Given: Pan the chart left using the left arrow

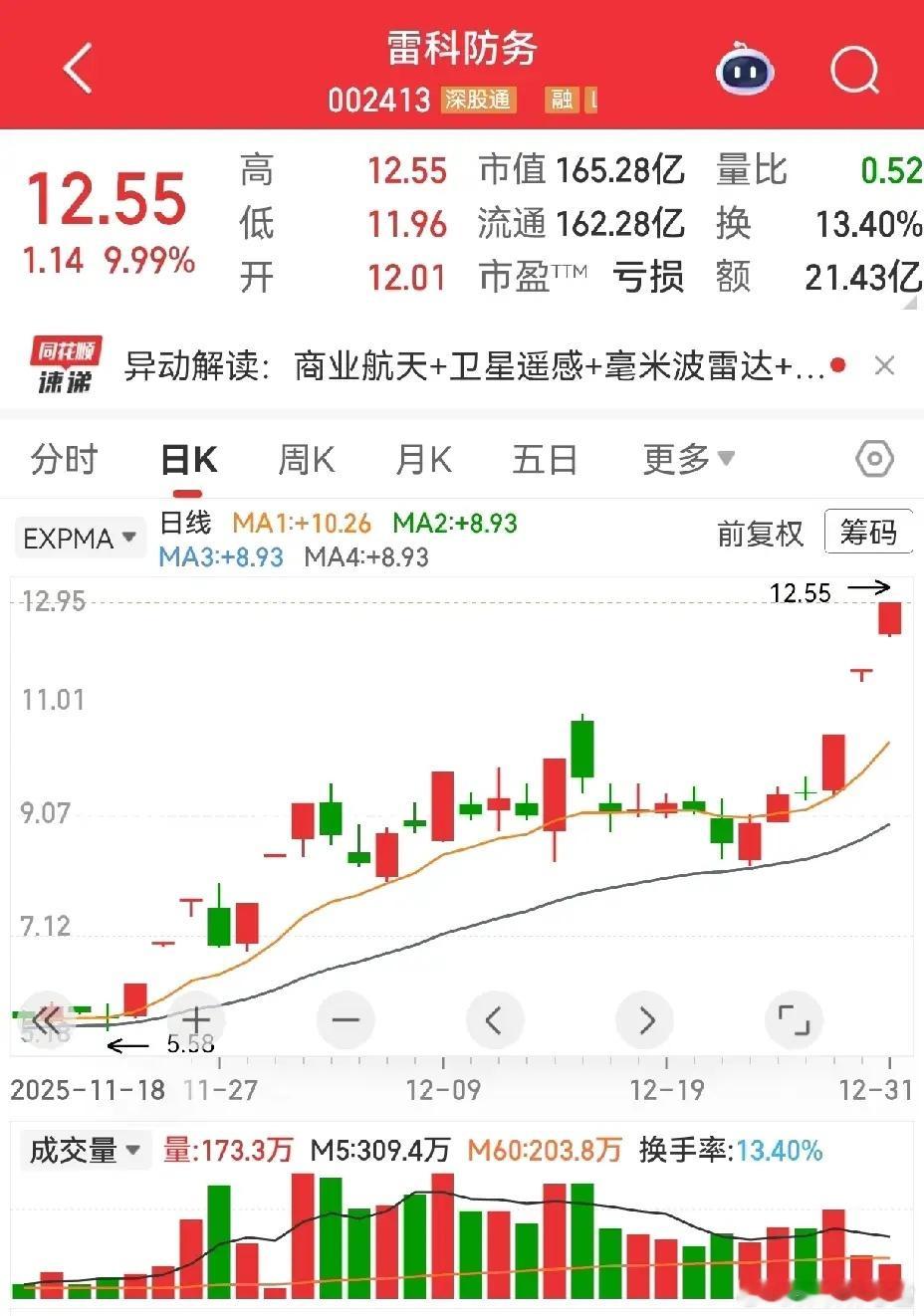Looking at the screenshot, I should (495, 1019).
